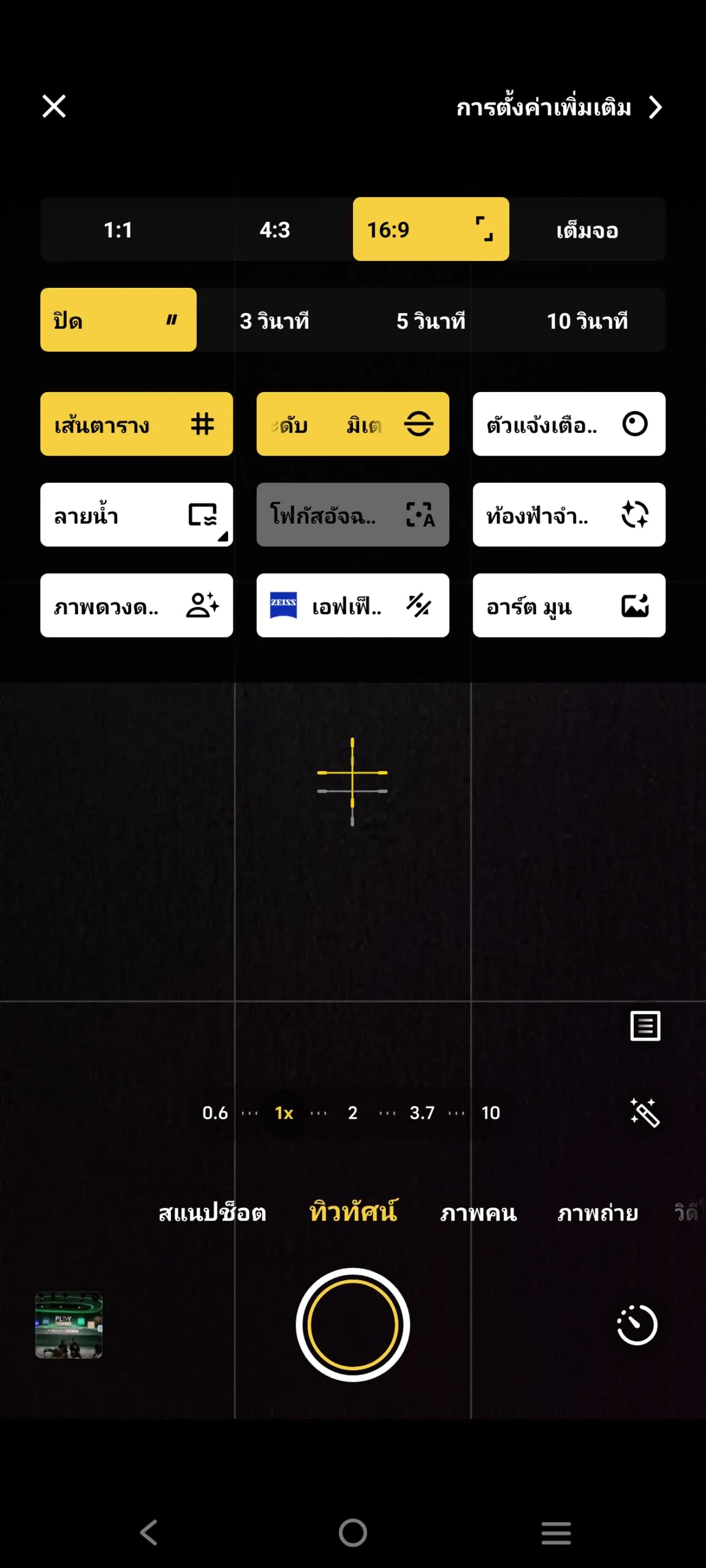The height and width of the screenshot is (1568, 706).
Task: Switch to สแกนปช็อต mode
Action: point(212,1213)
